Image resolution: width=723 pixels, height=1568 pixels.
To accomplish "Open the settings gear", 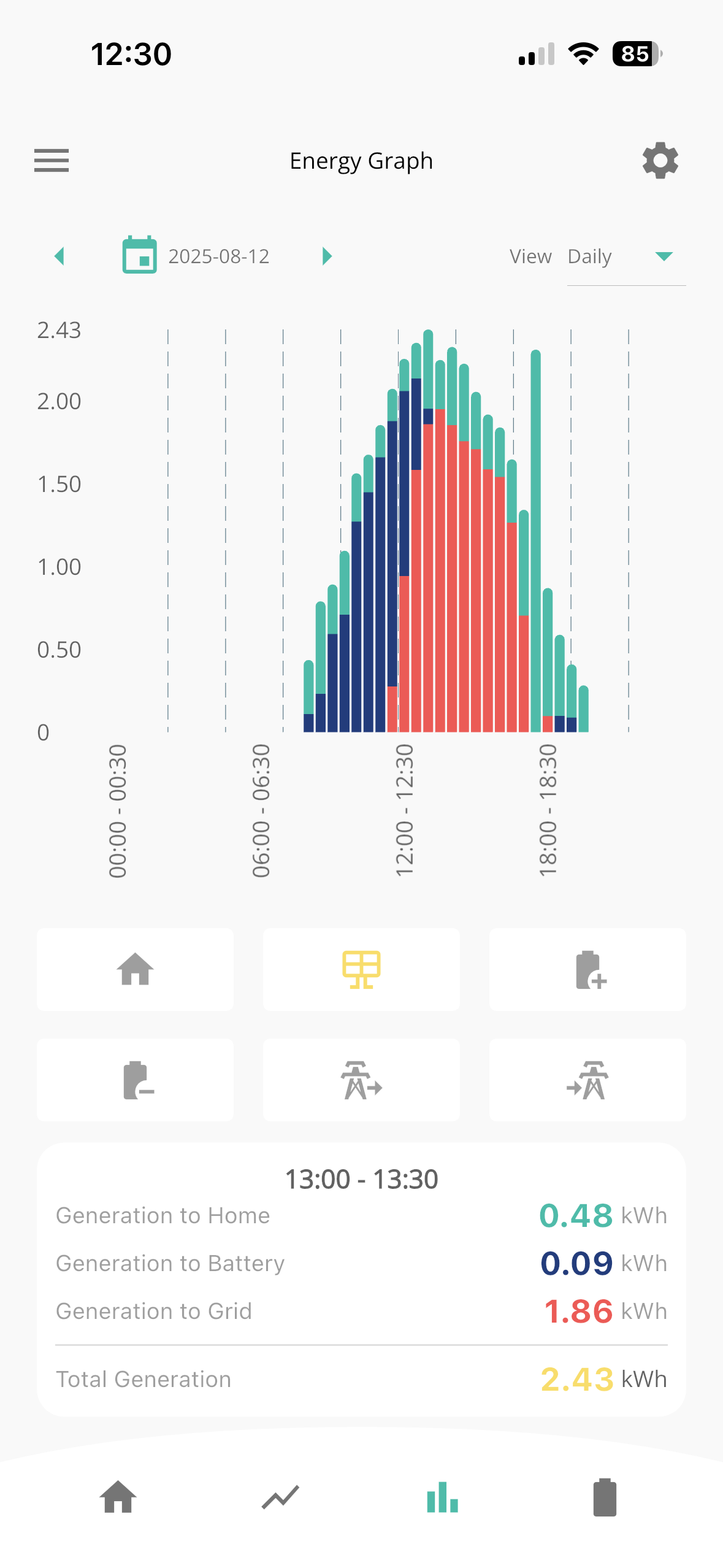I will [660, 161].
